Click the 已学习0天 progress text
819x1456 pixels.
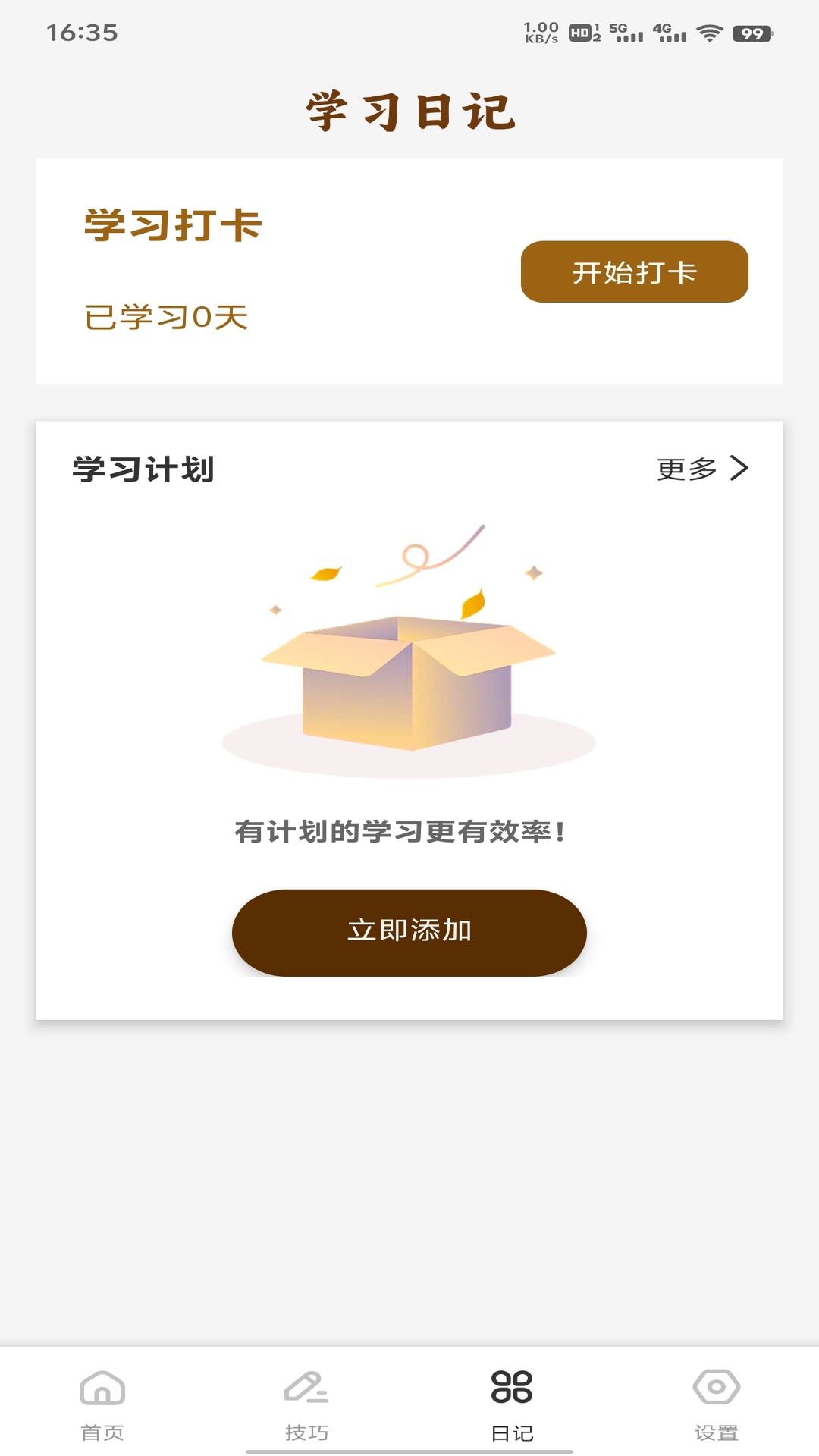(168, 318)
